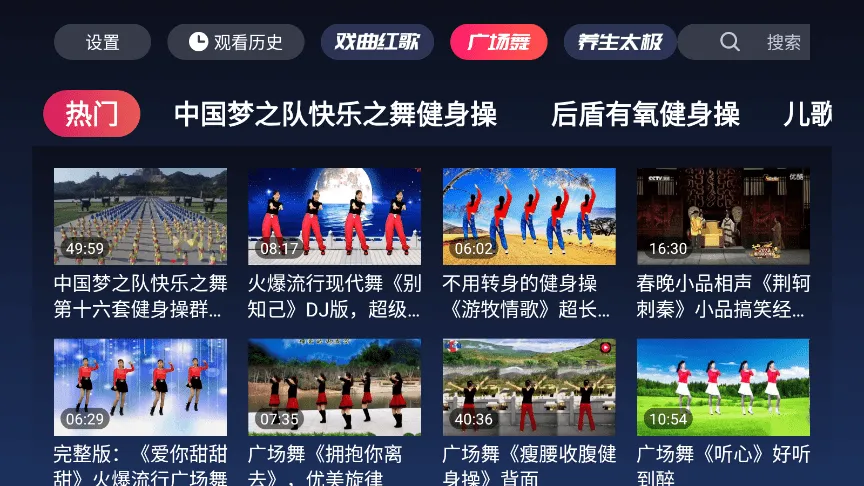Select the 广场舞 channel
864x486 pixels.
click(499, 42)
